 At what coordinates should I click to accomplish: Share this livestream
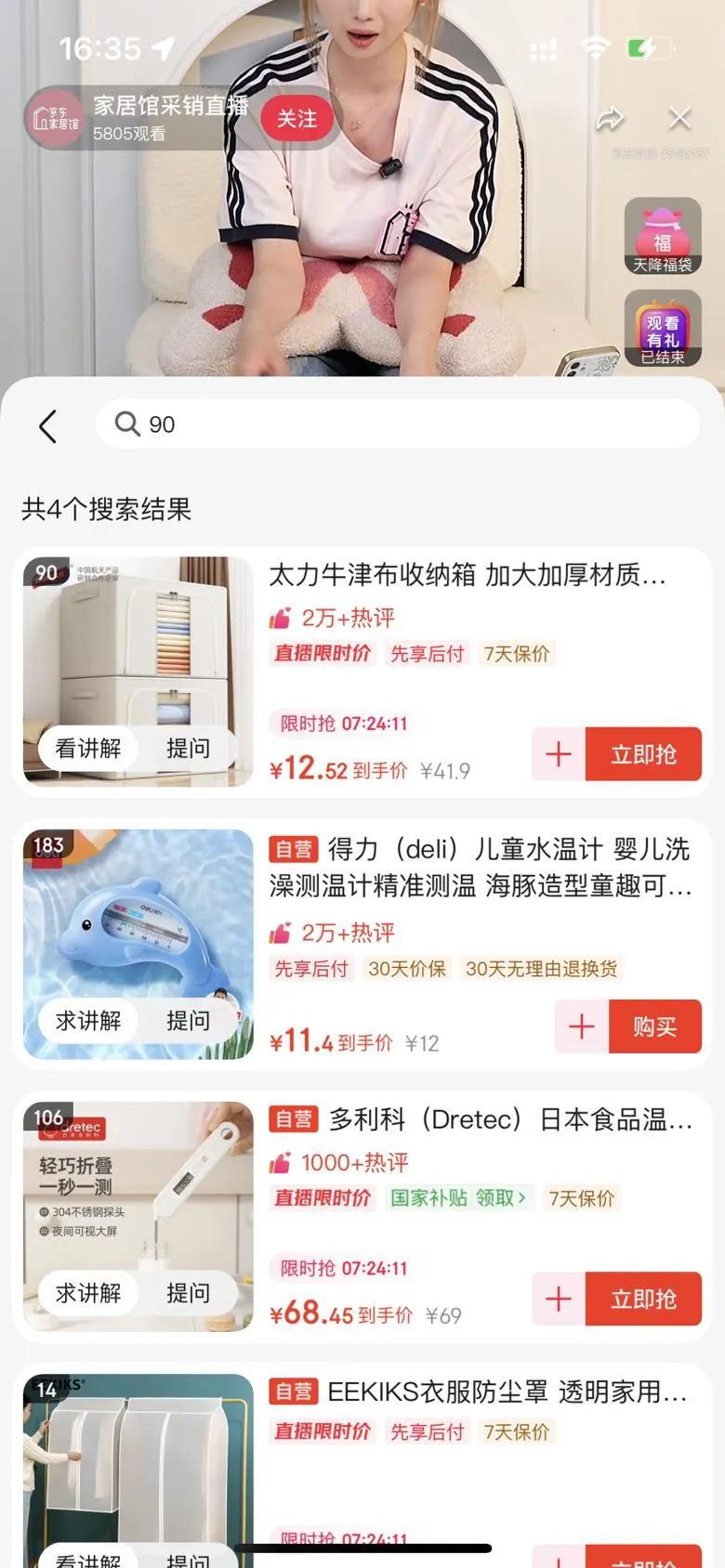tap(610, 119)
